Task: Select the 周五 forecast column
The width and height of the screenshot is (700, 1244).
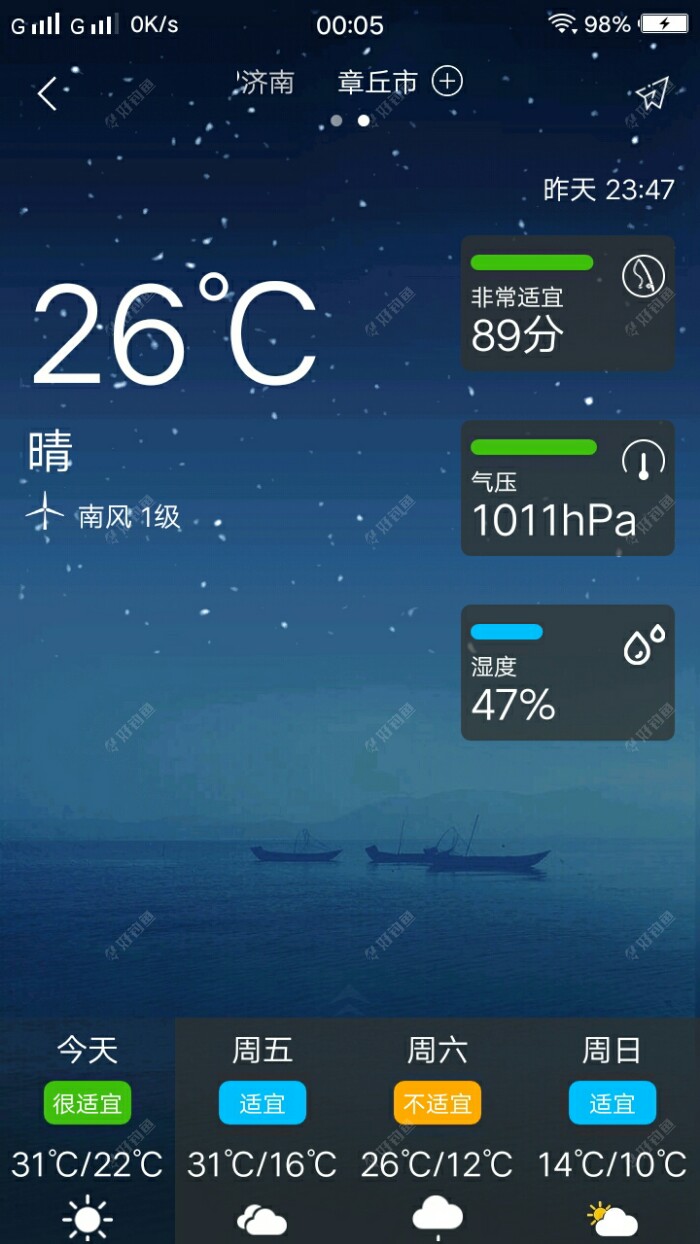Action: [x=262, y=1130]
